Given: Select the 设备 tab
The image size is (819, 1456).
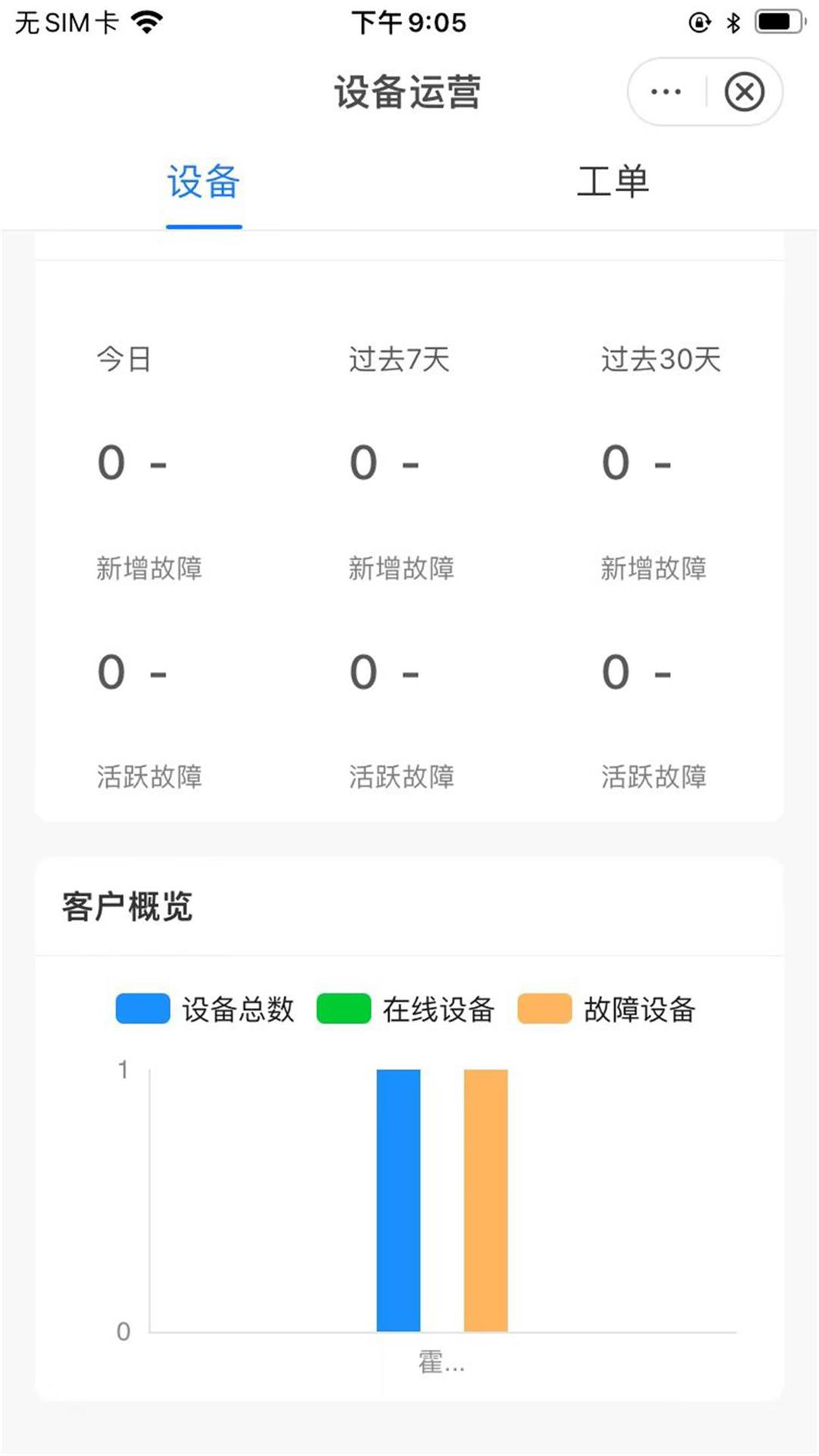Looking at the screenshot, I should tap(204, 182).
